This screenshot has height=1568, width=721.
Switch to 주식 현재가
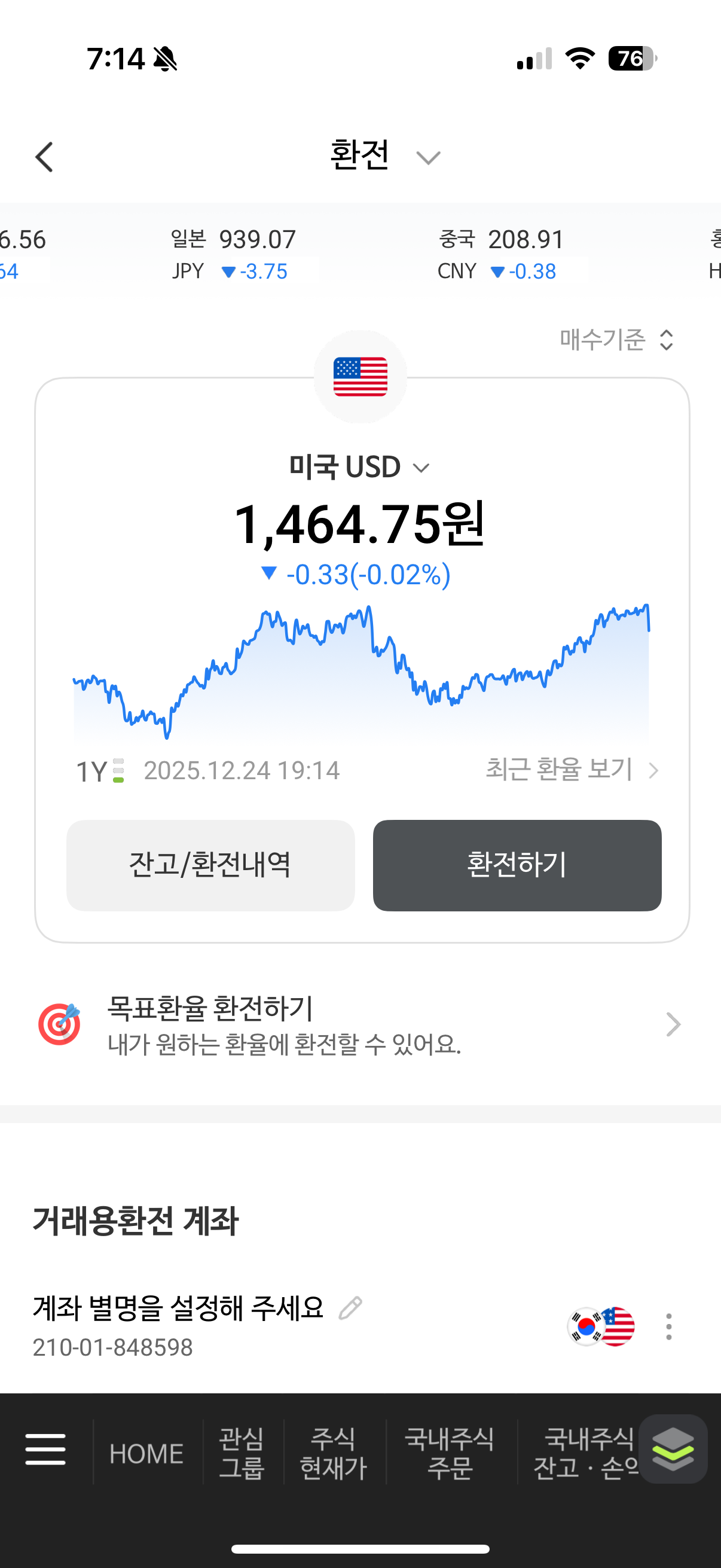(334, 1454)
